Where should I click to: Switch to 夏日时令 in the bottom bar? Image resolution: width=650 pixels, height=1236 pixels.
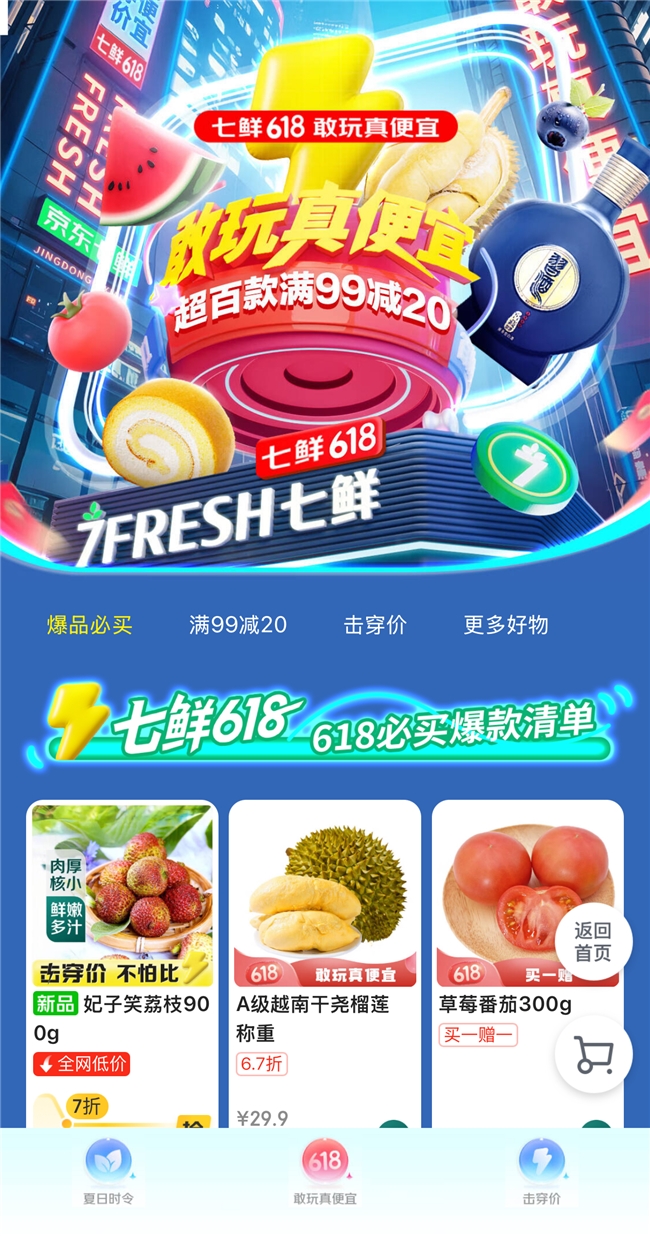(x=108, y=1172)
